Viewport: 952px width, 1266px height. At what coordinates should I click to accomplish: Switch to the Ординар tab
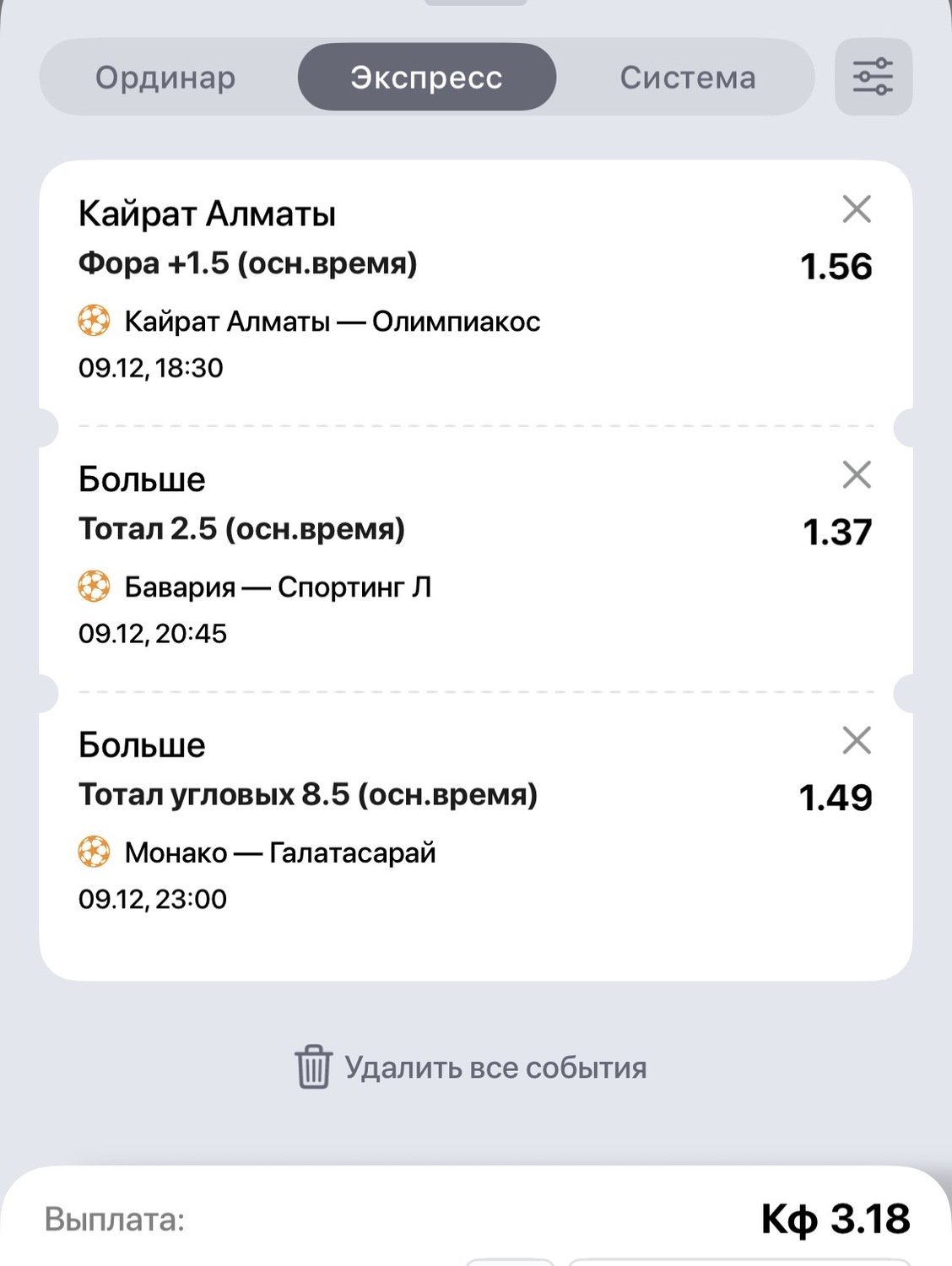[x=165, y=78]
